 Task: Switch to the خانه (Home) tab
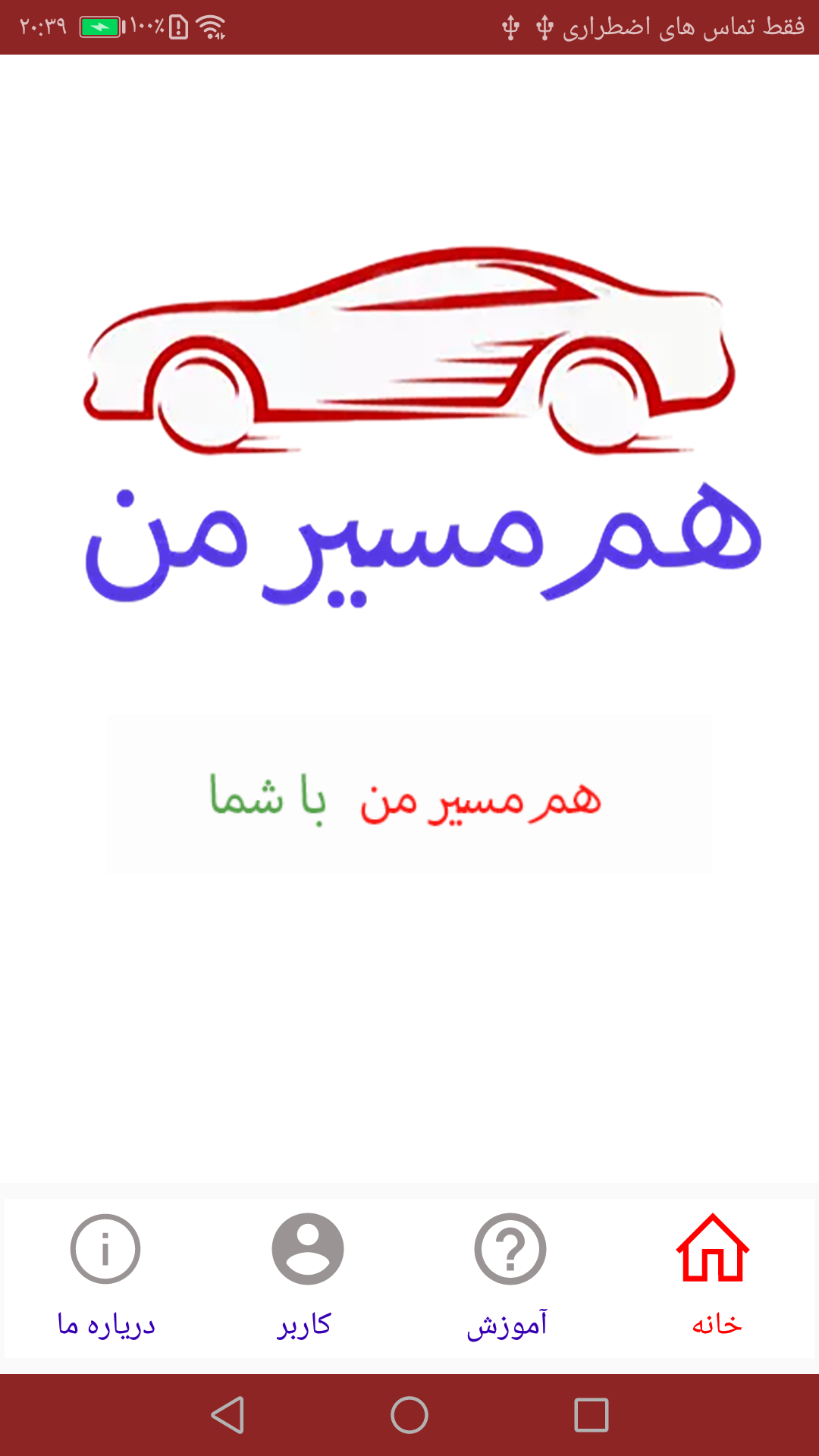[714, 1276]
